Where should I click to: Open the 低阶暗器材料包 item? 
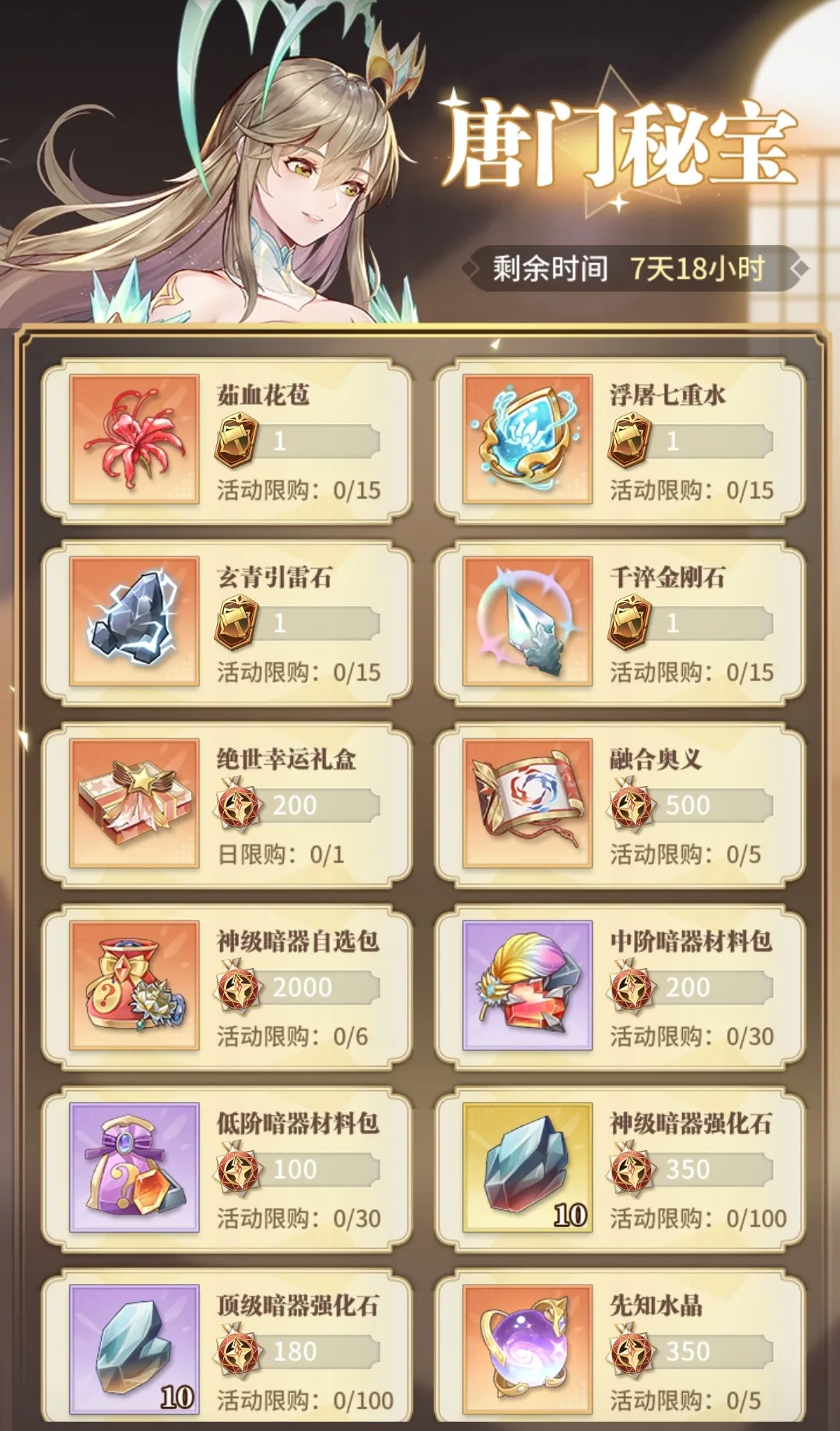(226, 1169)
